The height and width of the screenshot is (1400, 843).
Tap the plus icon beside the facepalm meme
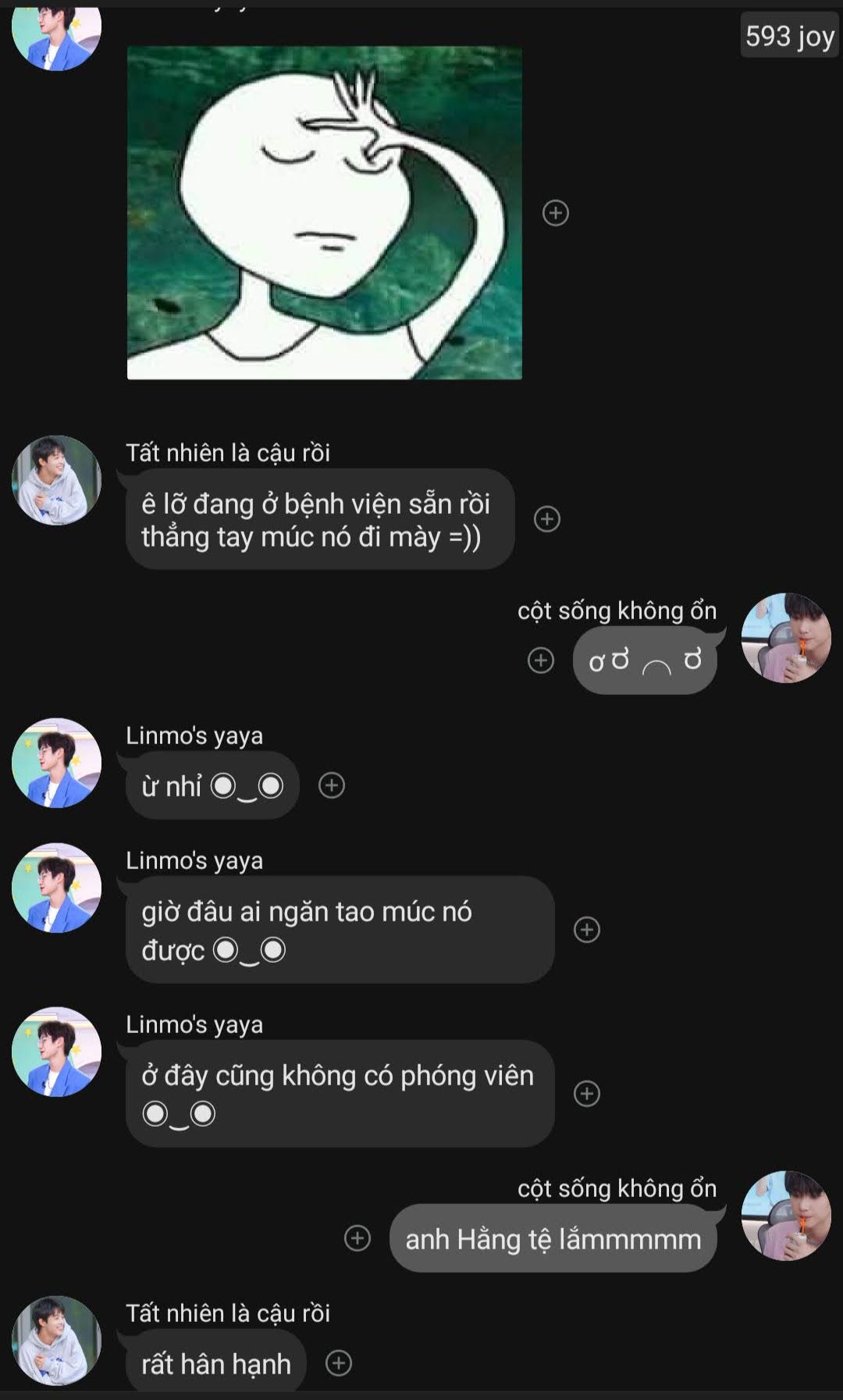[556, 213]
